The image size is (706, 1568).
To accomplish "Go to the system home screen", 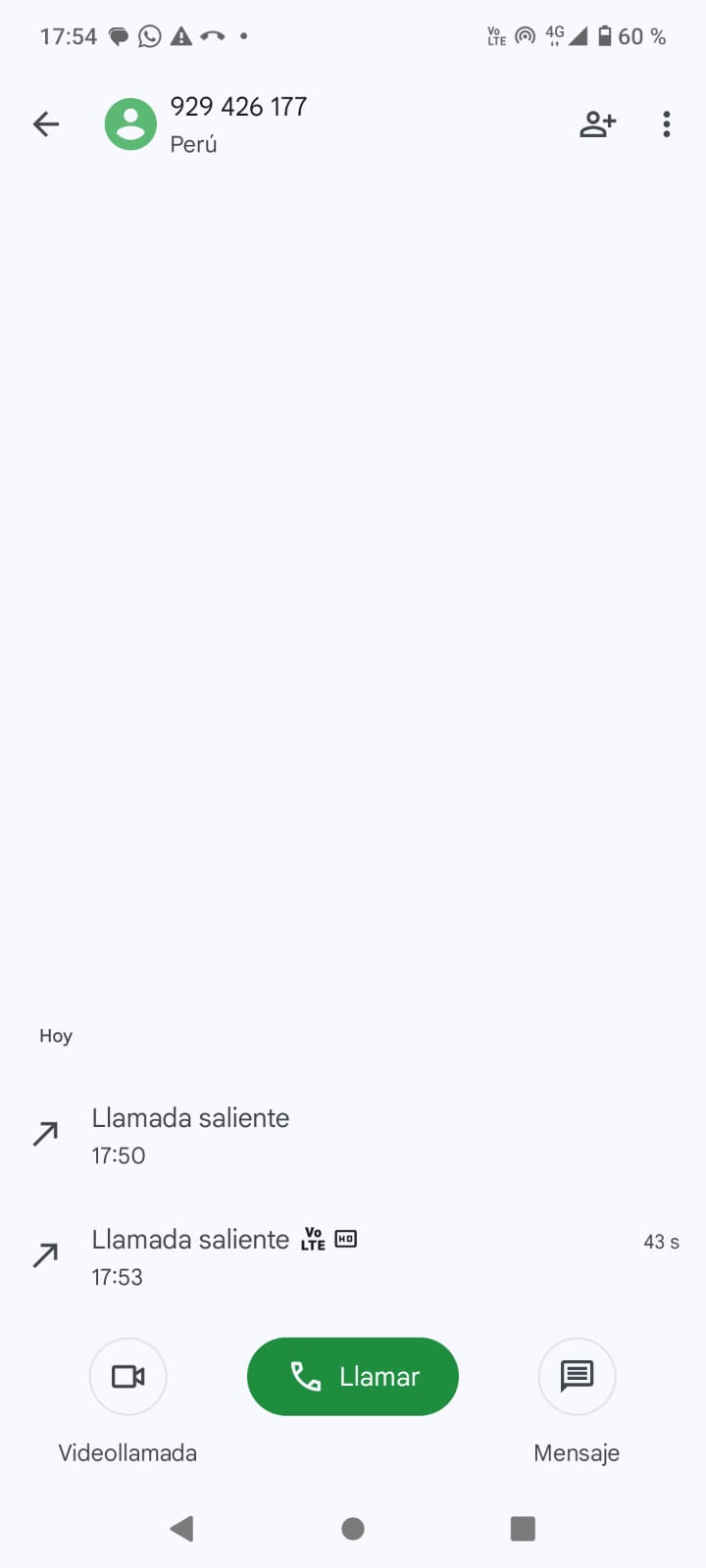I will [x=353, y=1529].
